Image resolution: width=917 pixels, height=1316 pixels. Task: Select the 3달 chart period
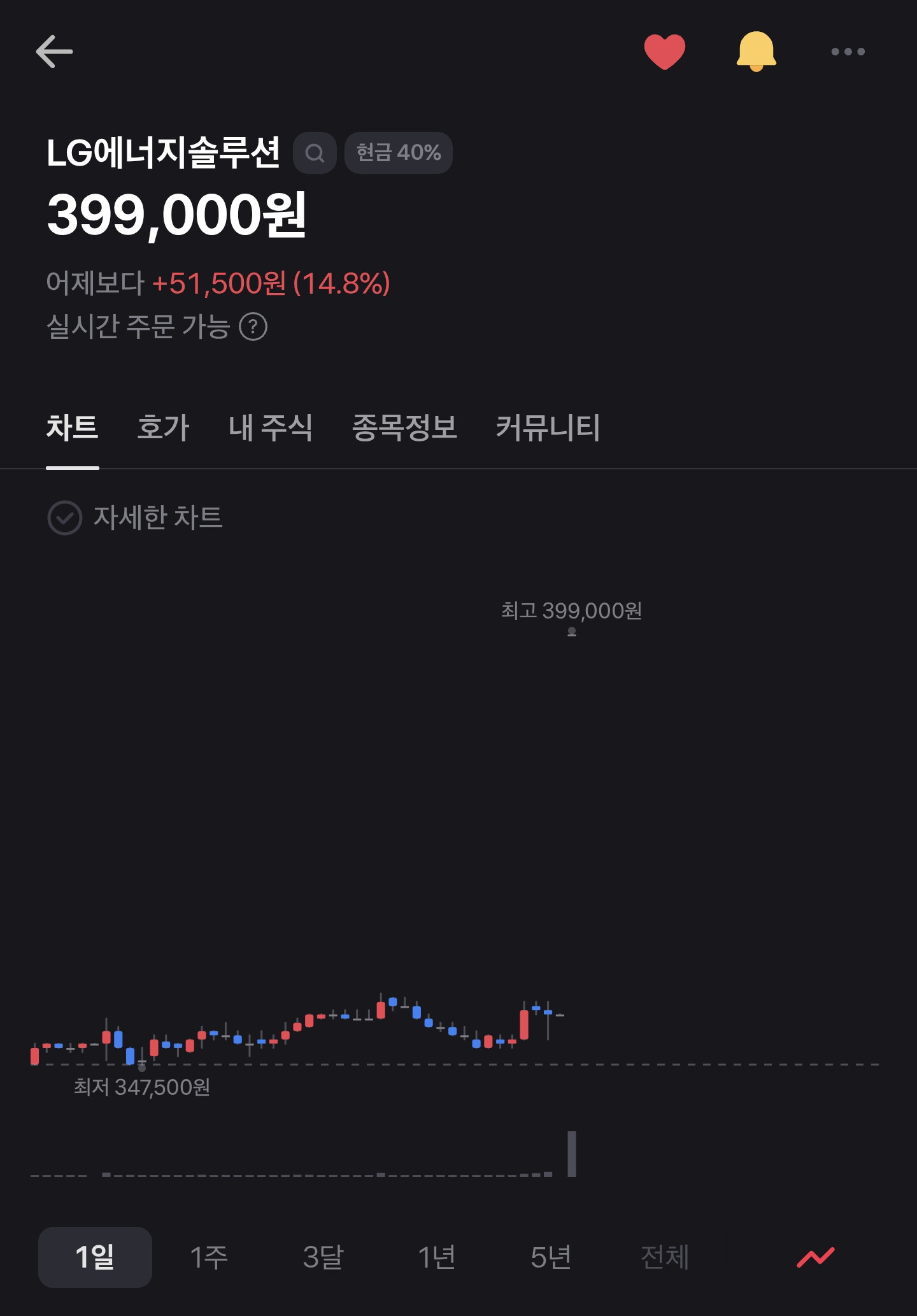tap(323, 1257)
